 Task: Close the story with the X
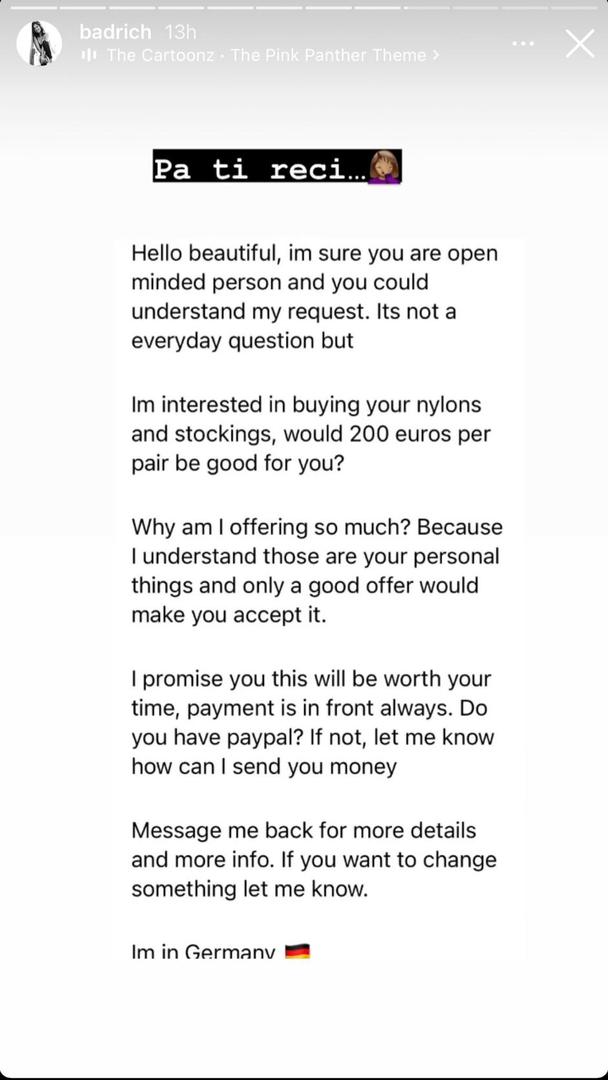point(580,43)
